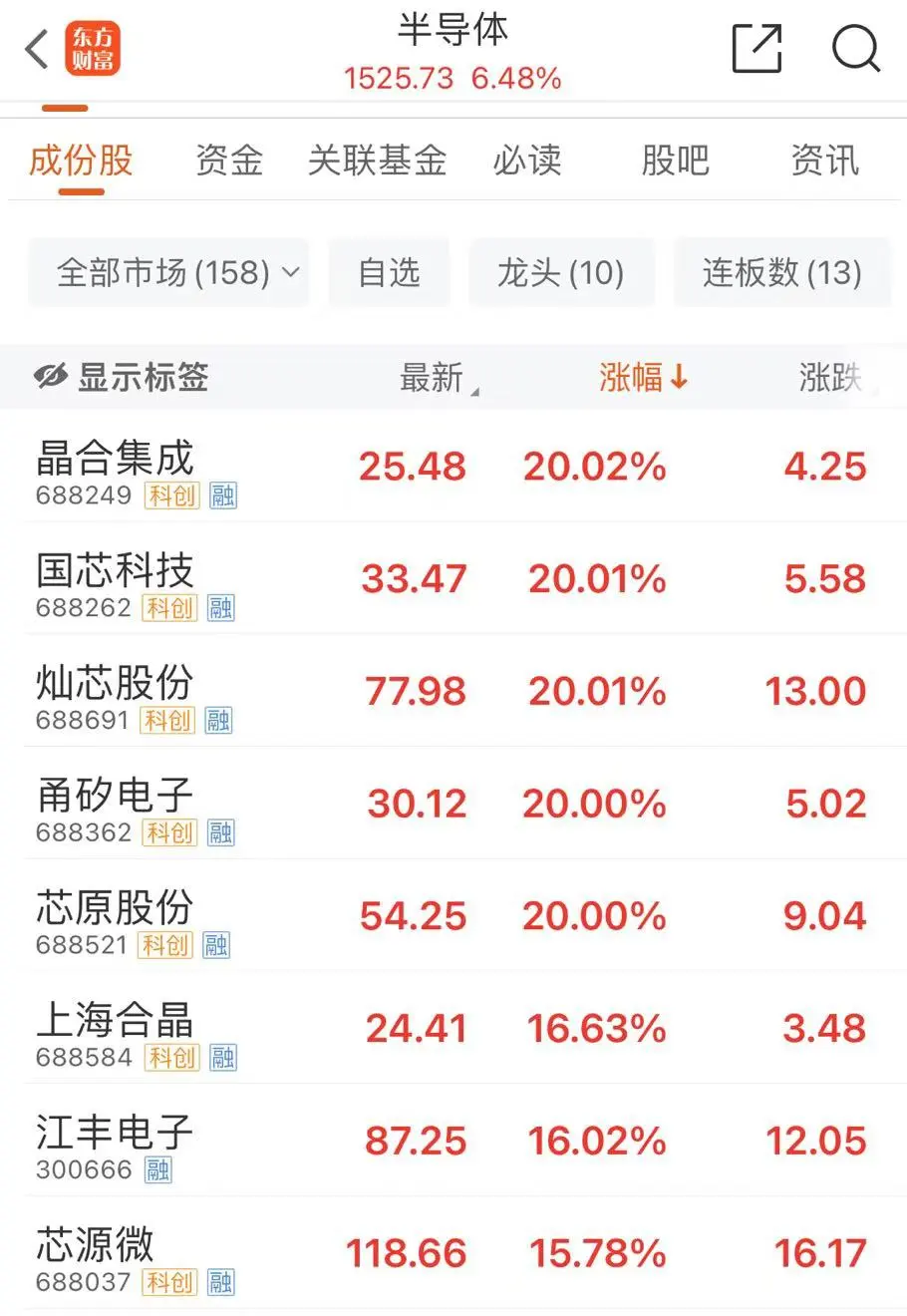Tap the back arrow to exit the sector page
The width and height of the screenshot is (907, 1316).
36,48
